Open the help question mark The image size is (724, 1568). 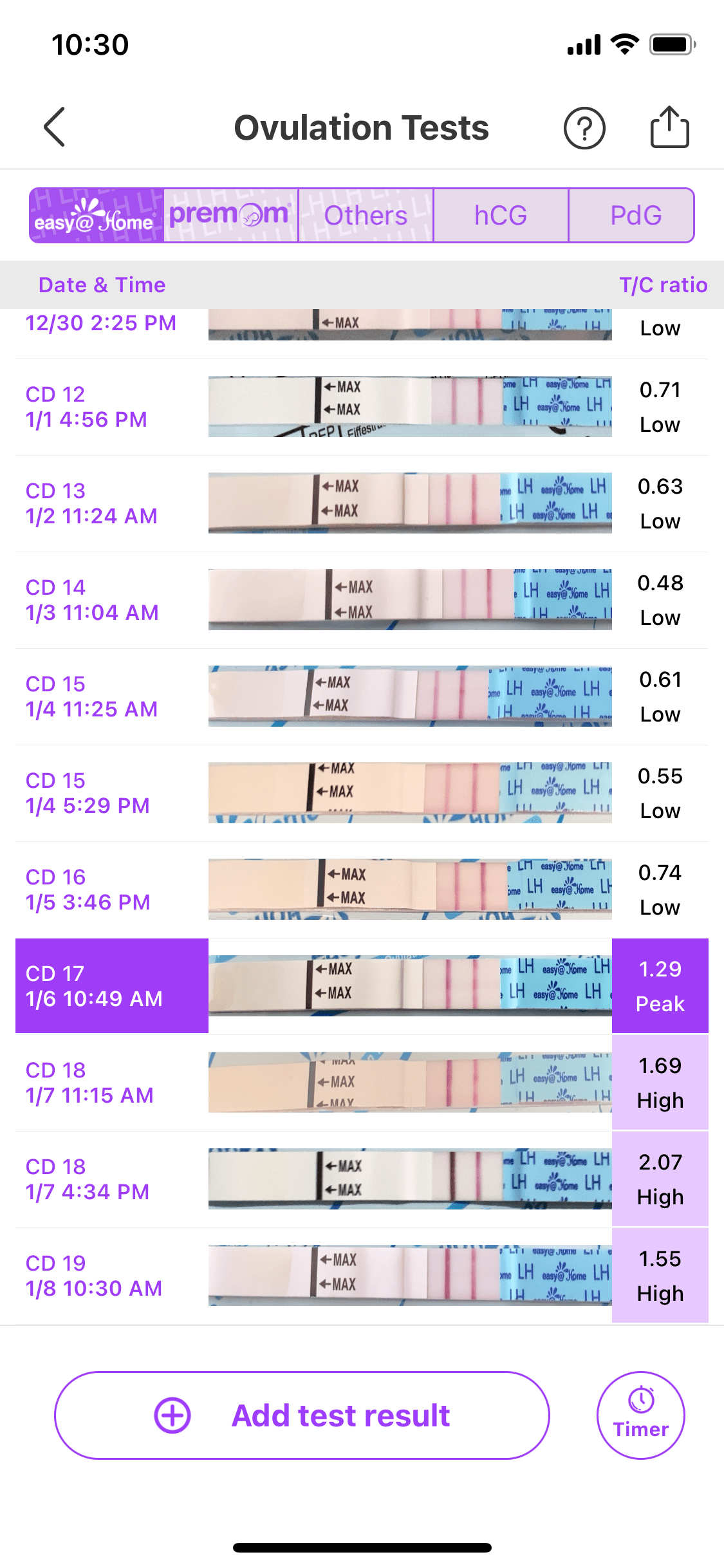tap(584, 128)
